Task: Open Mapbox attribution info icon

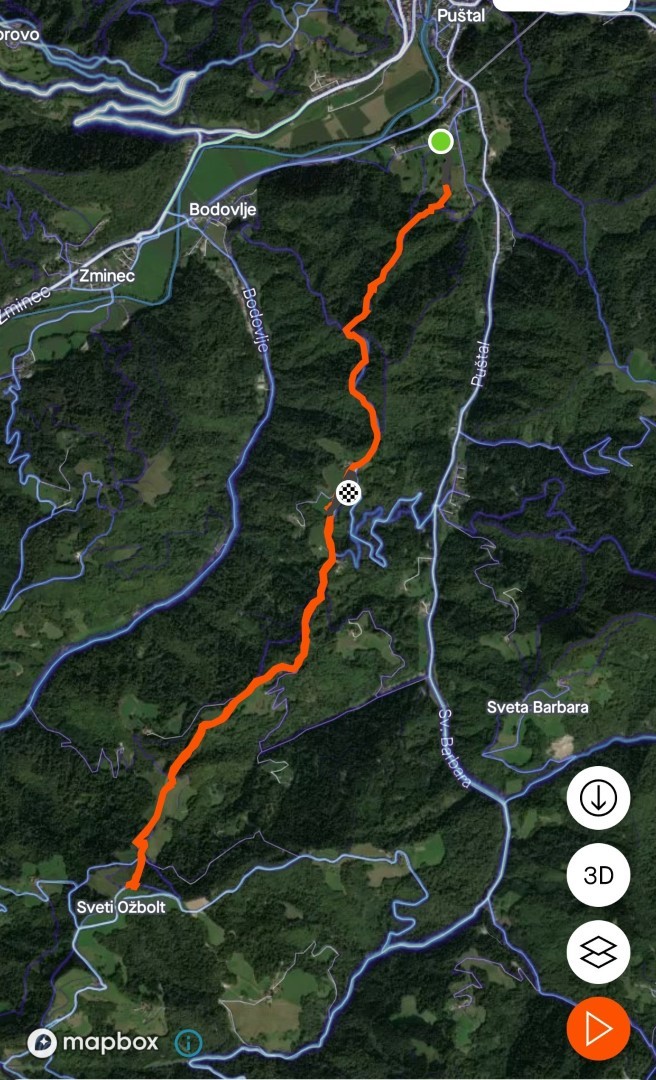Action: pos(188,1043)
